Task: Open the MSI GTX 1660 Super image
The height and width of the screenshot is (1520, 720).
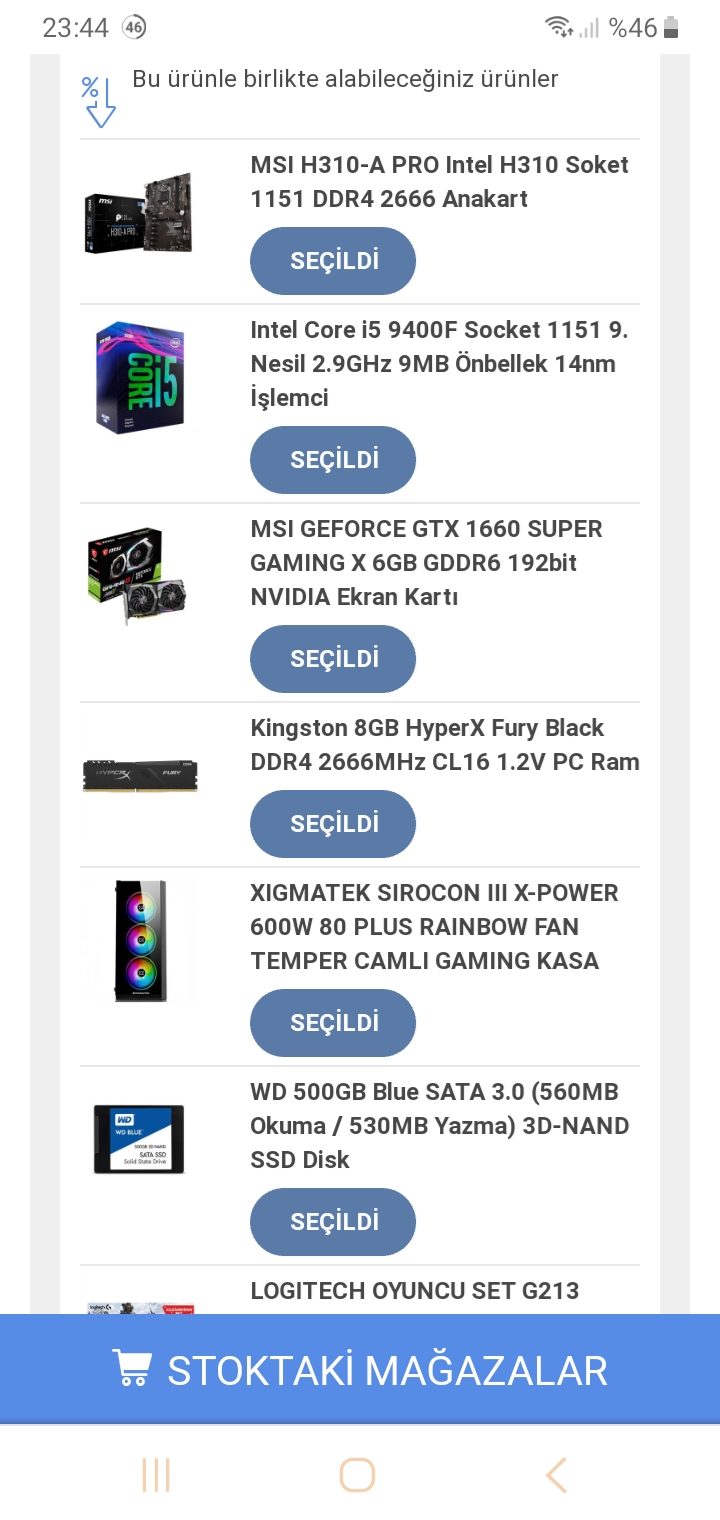Action: [x=139, y=576]
